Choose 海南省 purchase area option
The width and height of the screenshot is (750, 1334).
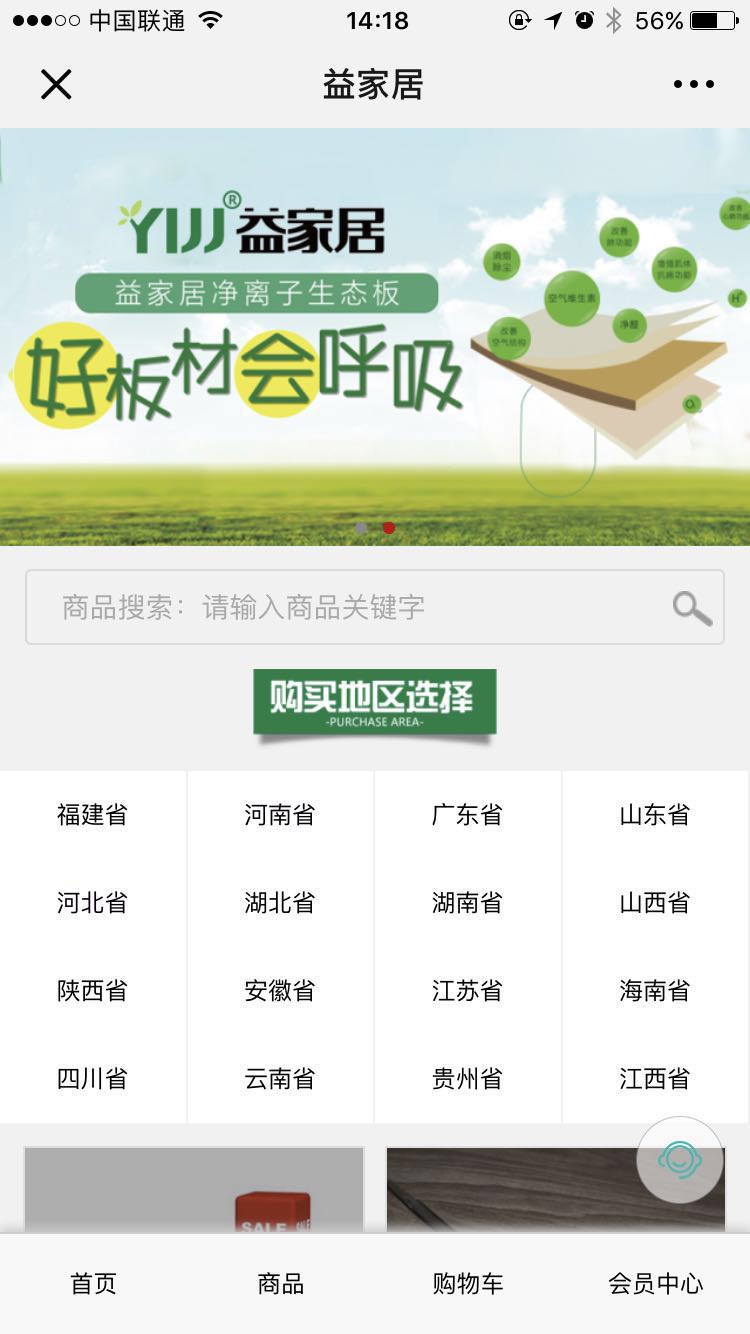coord(654,991)
